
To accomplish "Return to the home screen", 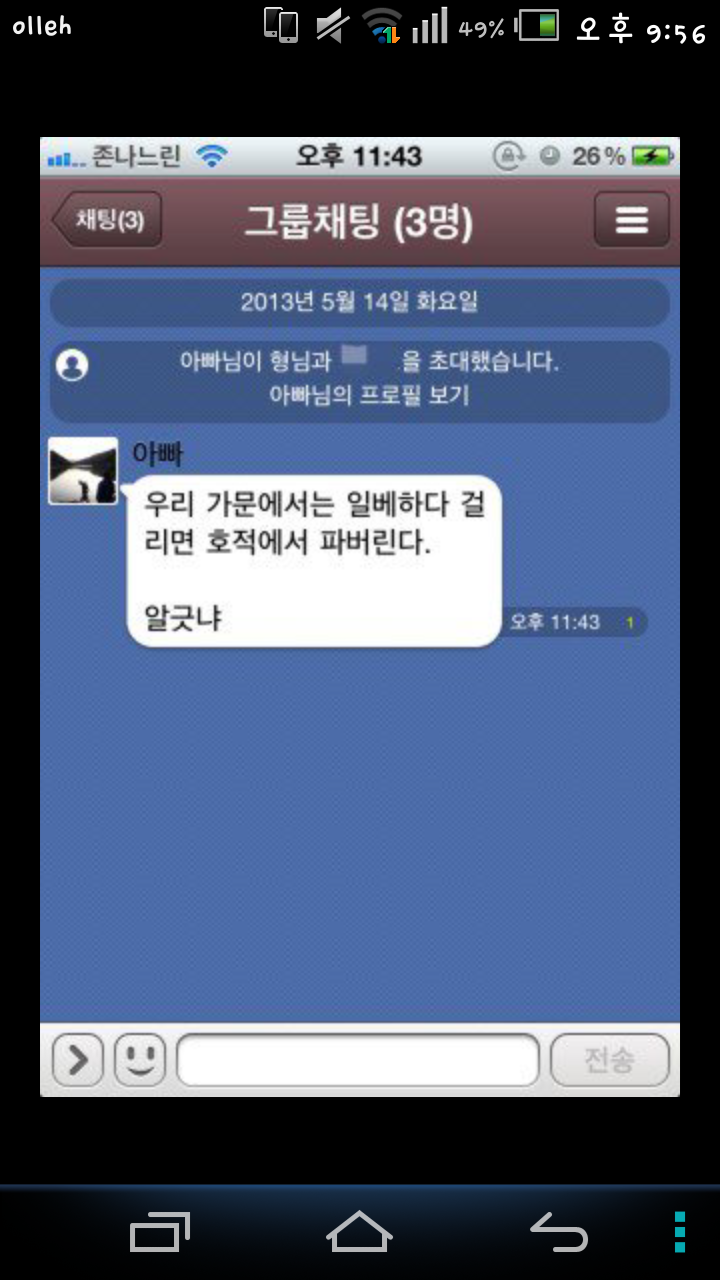I will pyautogui.click(x=360, y=1232).
